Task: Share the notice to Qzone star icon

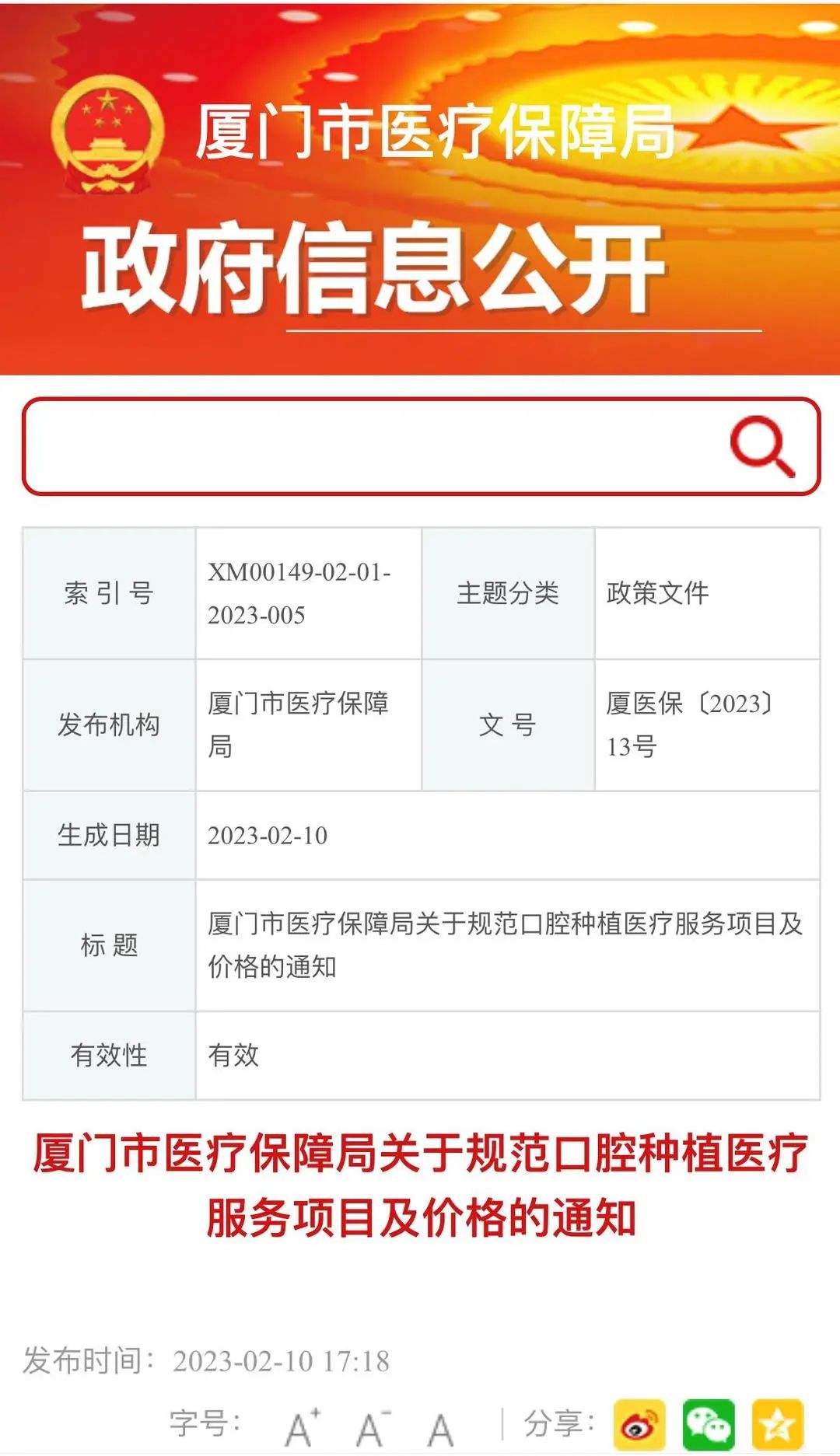Action: click(x=777, y=1425)
